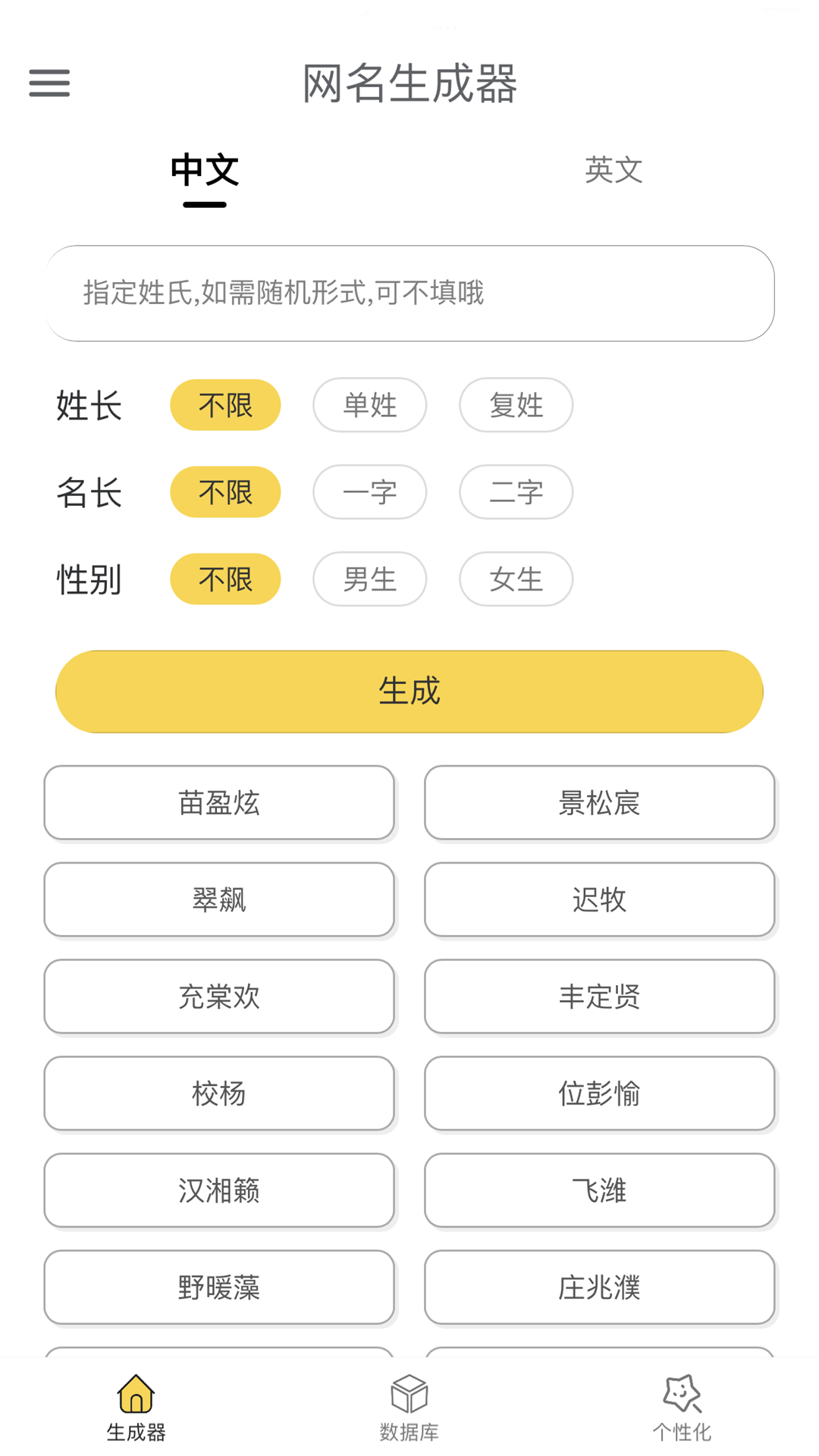Select the name 迟牧 from results
The width and height of the screenshot is (819, 1456).
coord(600,900)
